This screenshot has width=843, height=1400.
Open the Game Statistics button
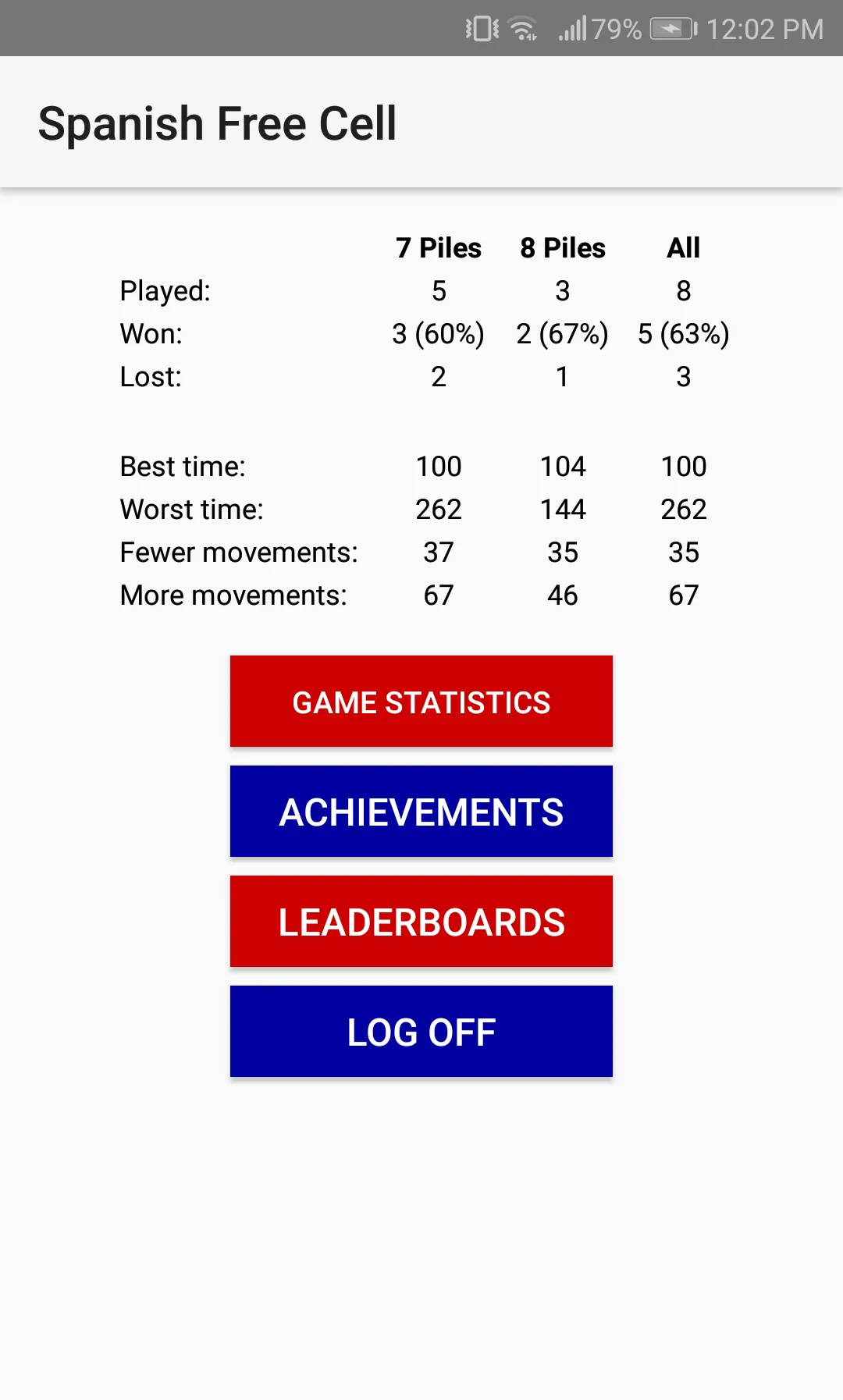pyautogui.click(x=421, y=702)
